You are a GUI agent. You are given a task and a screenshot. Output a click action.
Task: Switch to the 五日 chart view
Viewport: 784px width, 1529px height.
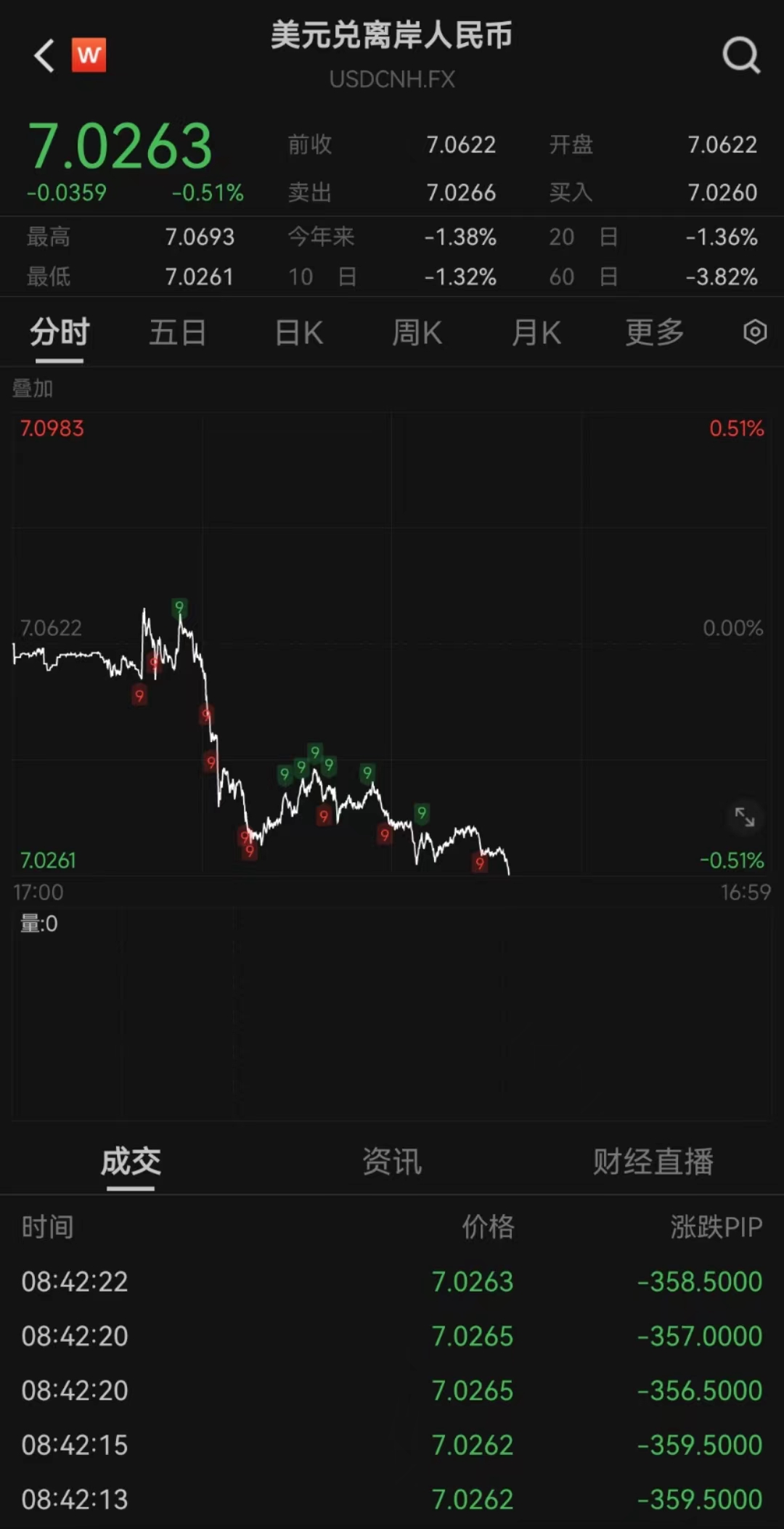click(x=178, y=333)
